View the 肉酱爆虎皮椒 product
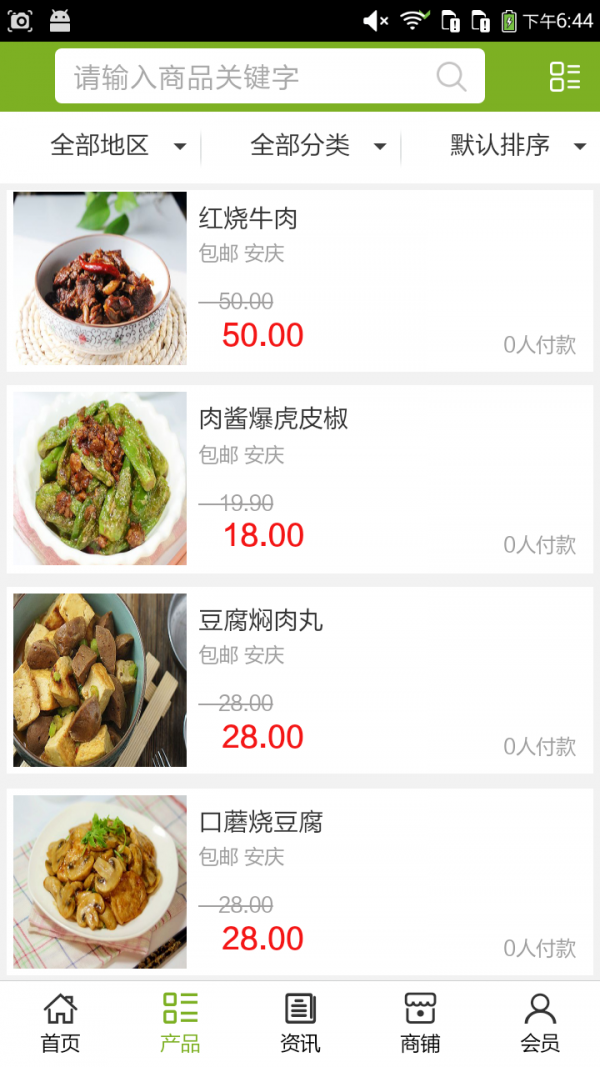Screen dimensions: 600x1067 click(x=300, y=479)
